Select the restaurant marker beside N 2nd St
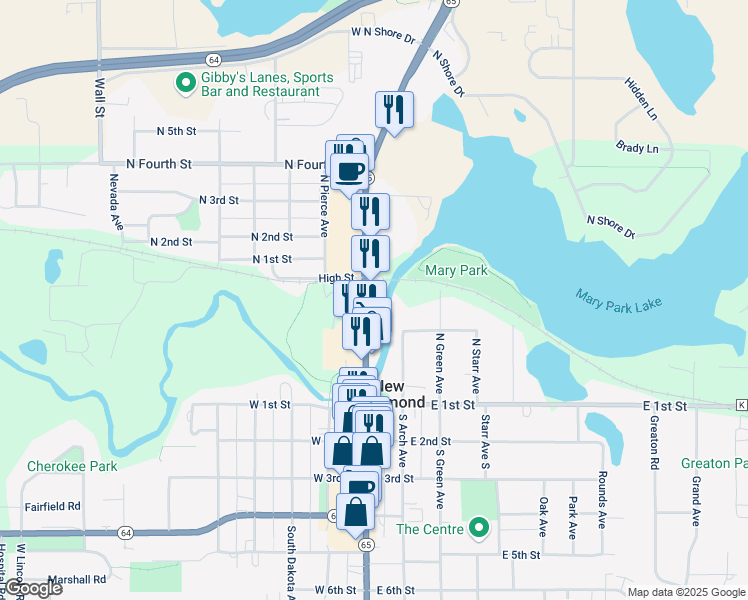 pyautogui.click(x=370, y=253)
